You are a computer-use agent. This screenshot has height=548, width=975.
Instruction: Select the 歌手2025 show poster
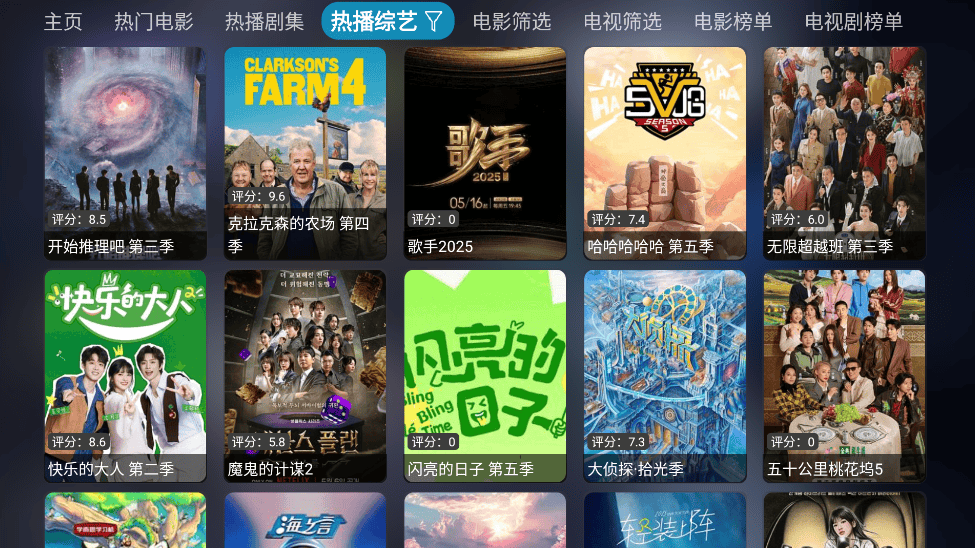tap(485, 153)
